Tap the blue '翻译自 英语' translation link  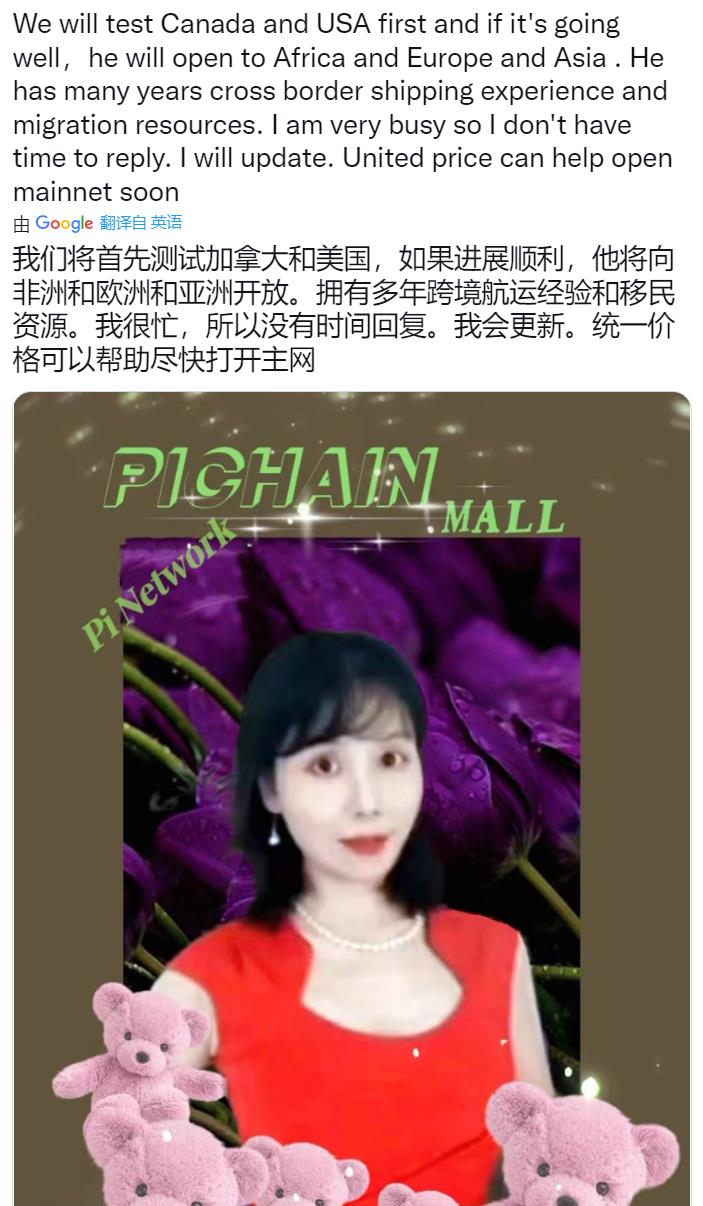pos(141,223)
